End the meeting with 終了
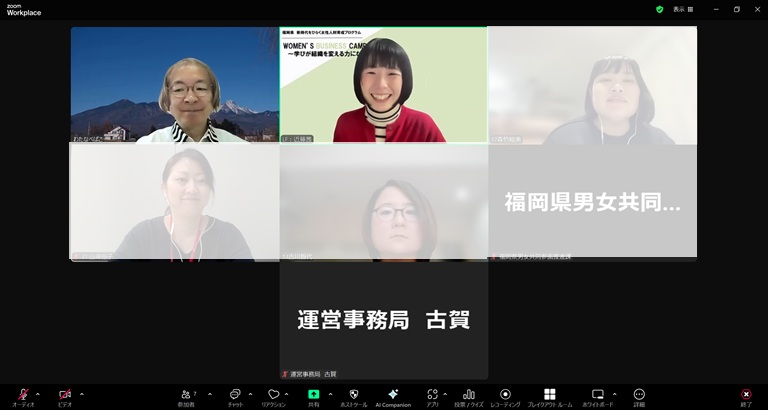The height and width of the screenshot is (410, 768). [746, 394]
